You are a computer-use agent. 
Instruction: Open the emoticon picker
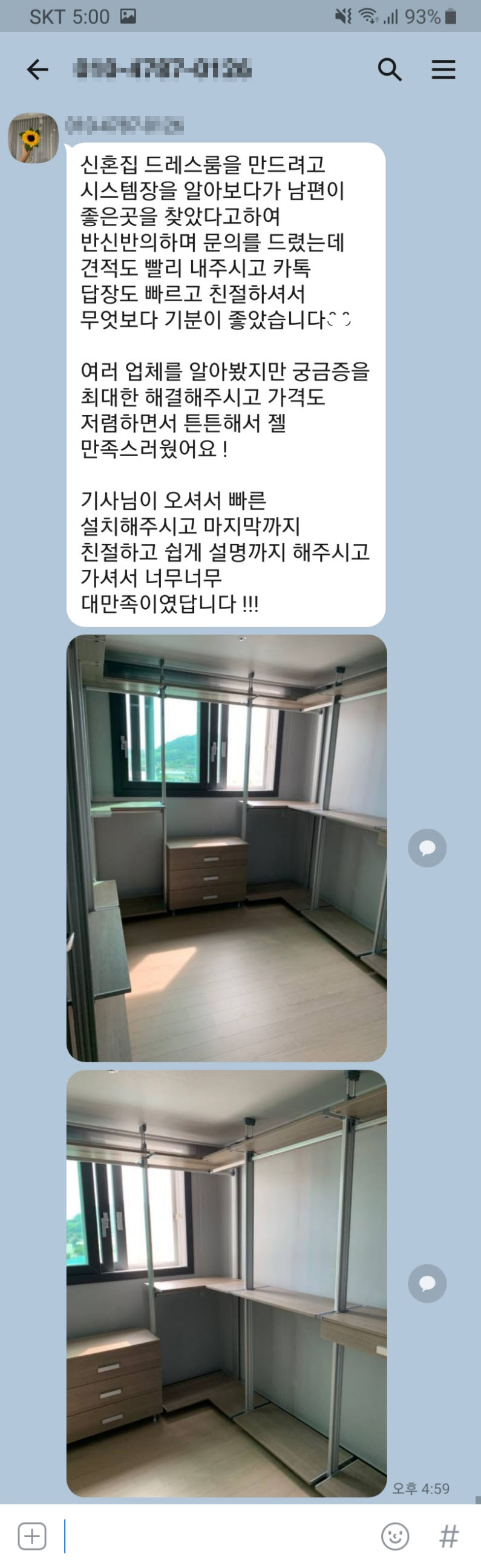pos(394,1536)
